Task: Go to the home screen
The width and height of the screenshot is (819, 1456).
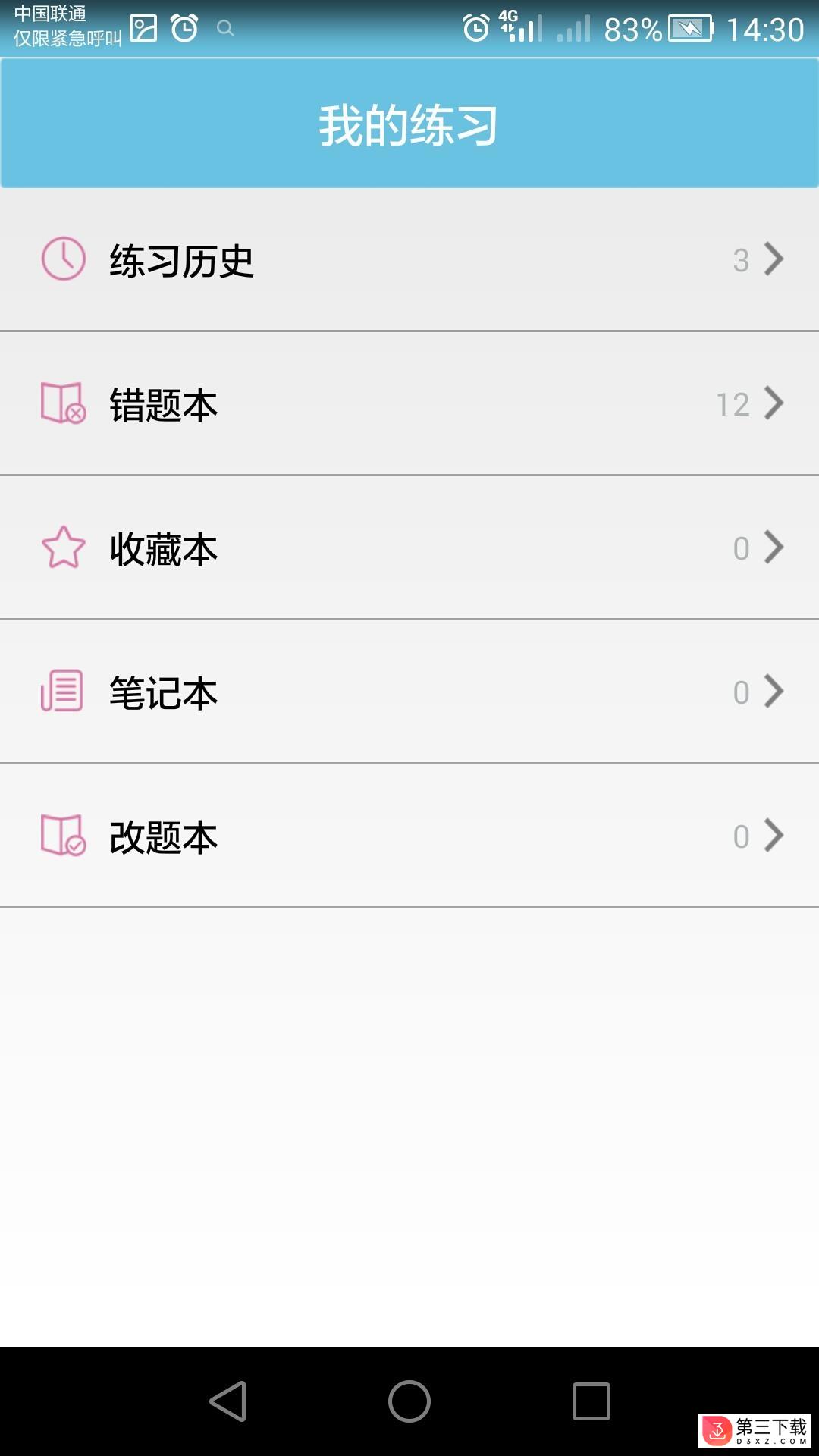Action: point(409,1401)
